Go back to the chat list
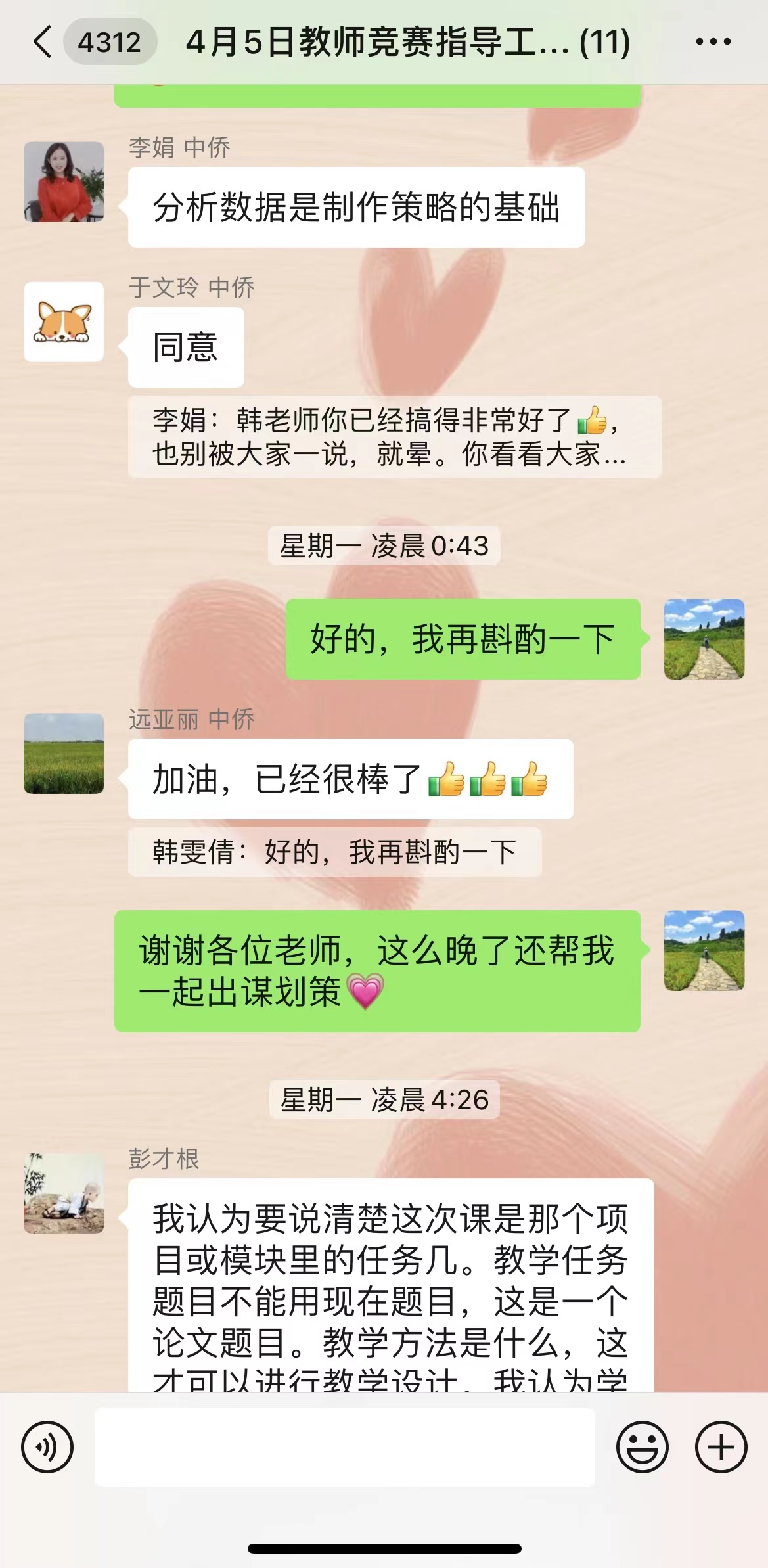This screenshot has height=1568, width=768. coord(43,42)
